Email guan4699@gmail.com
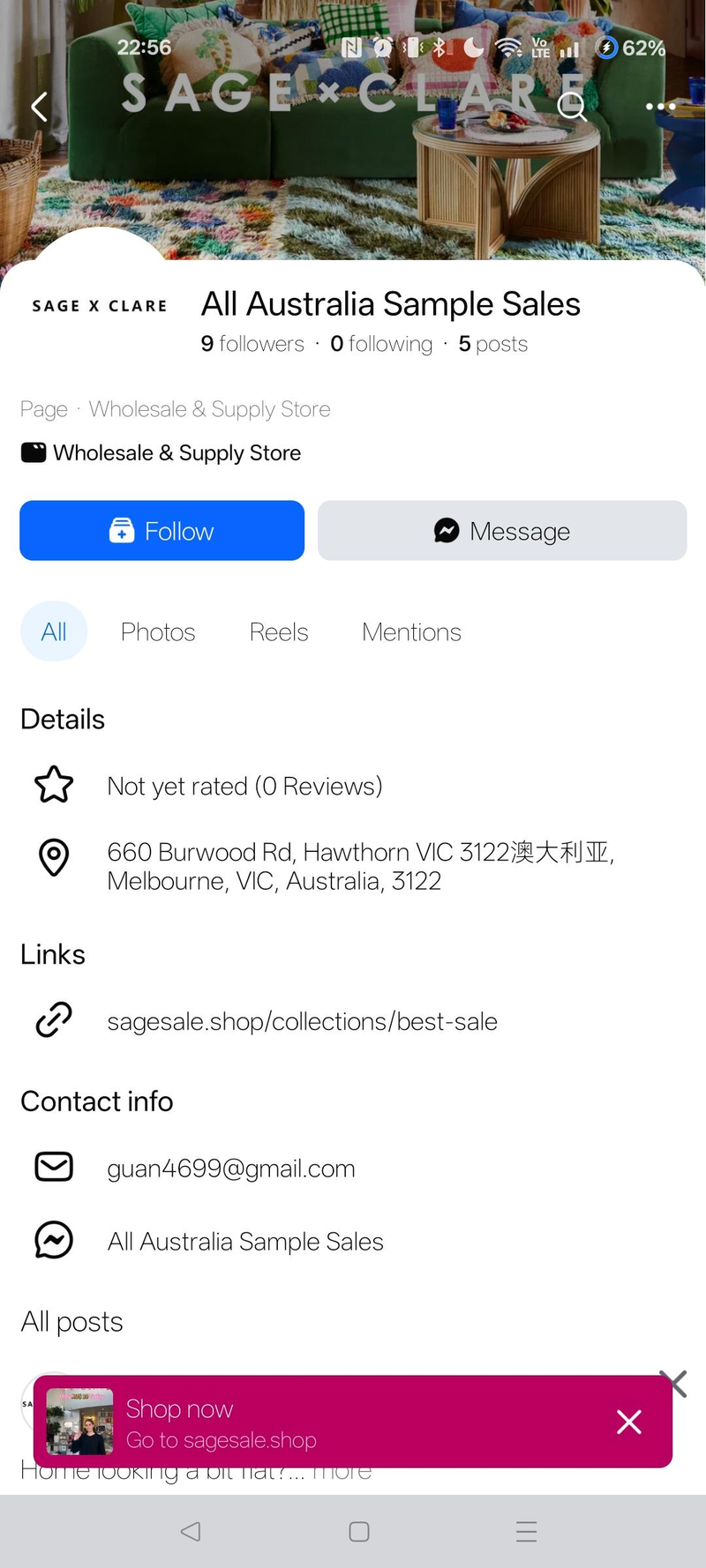The image size is (706, 1568). 231,1169
